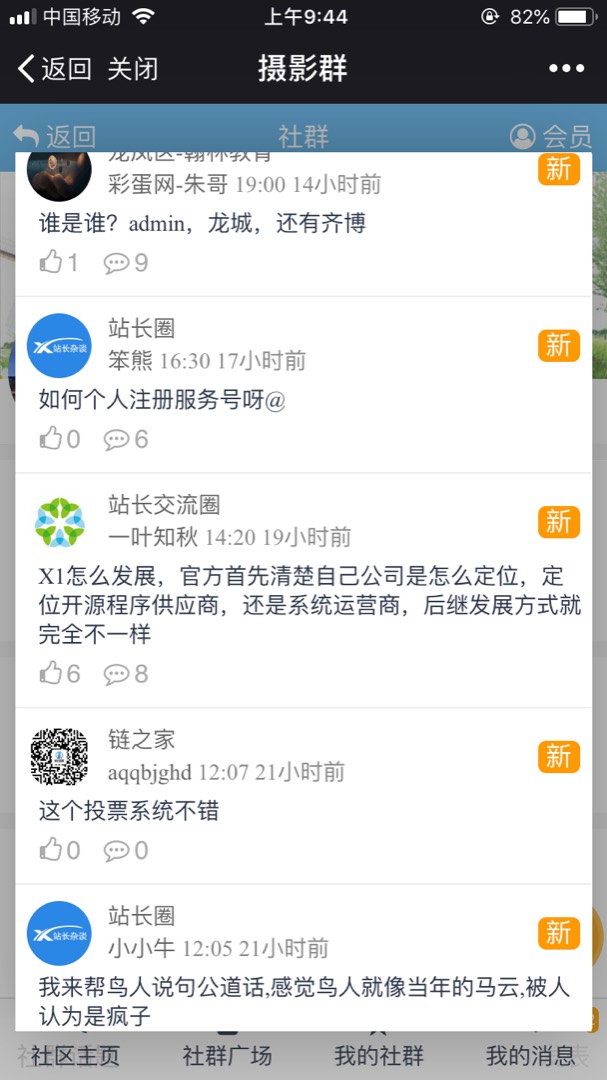Screen dimensions: 607x1080
Task: Open the 会员 members page
Action: 550,136
